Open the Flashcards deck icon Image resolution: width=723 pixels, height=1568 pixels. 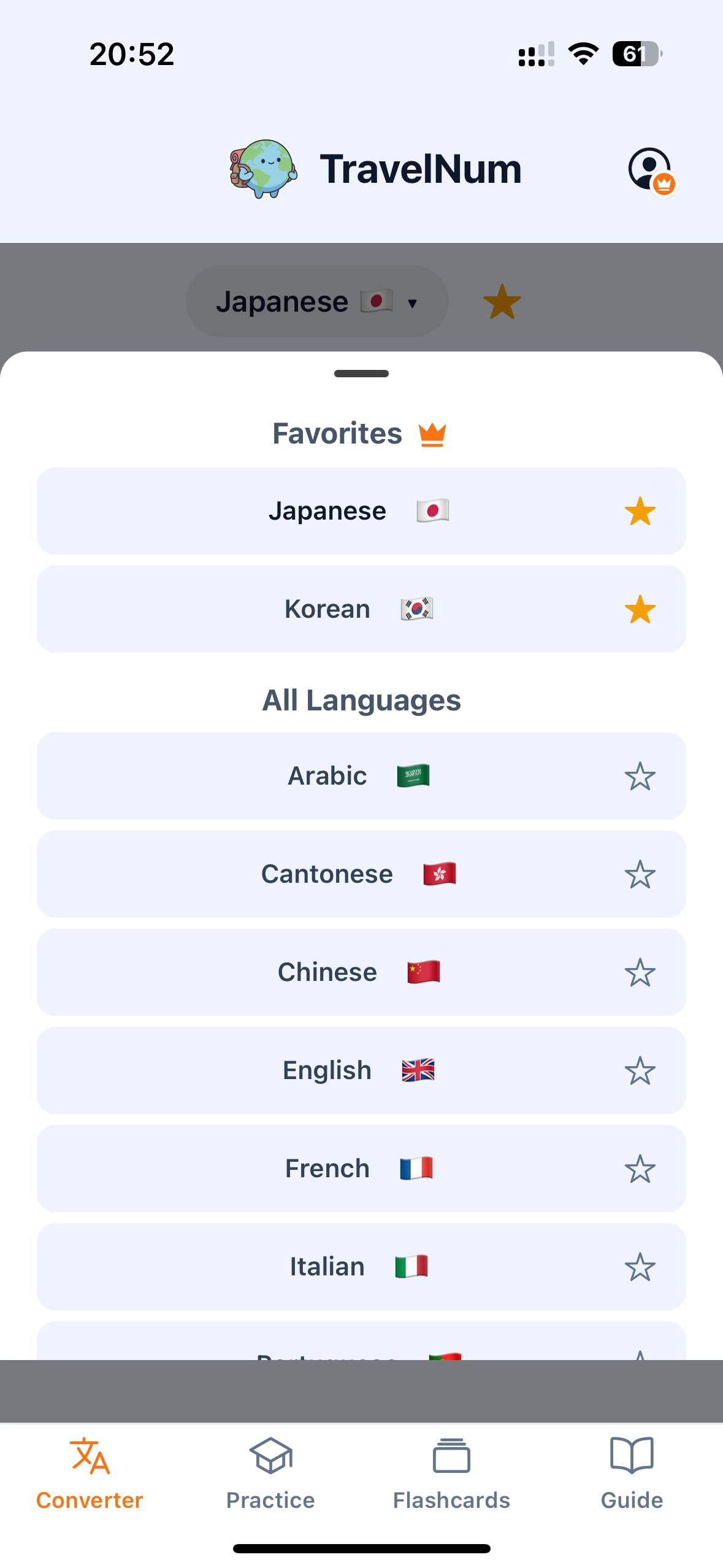tap(451, 1455)
